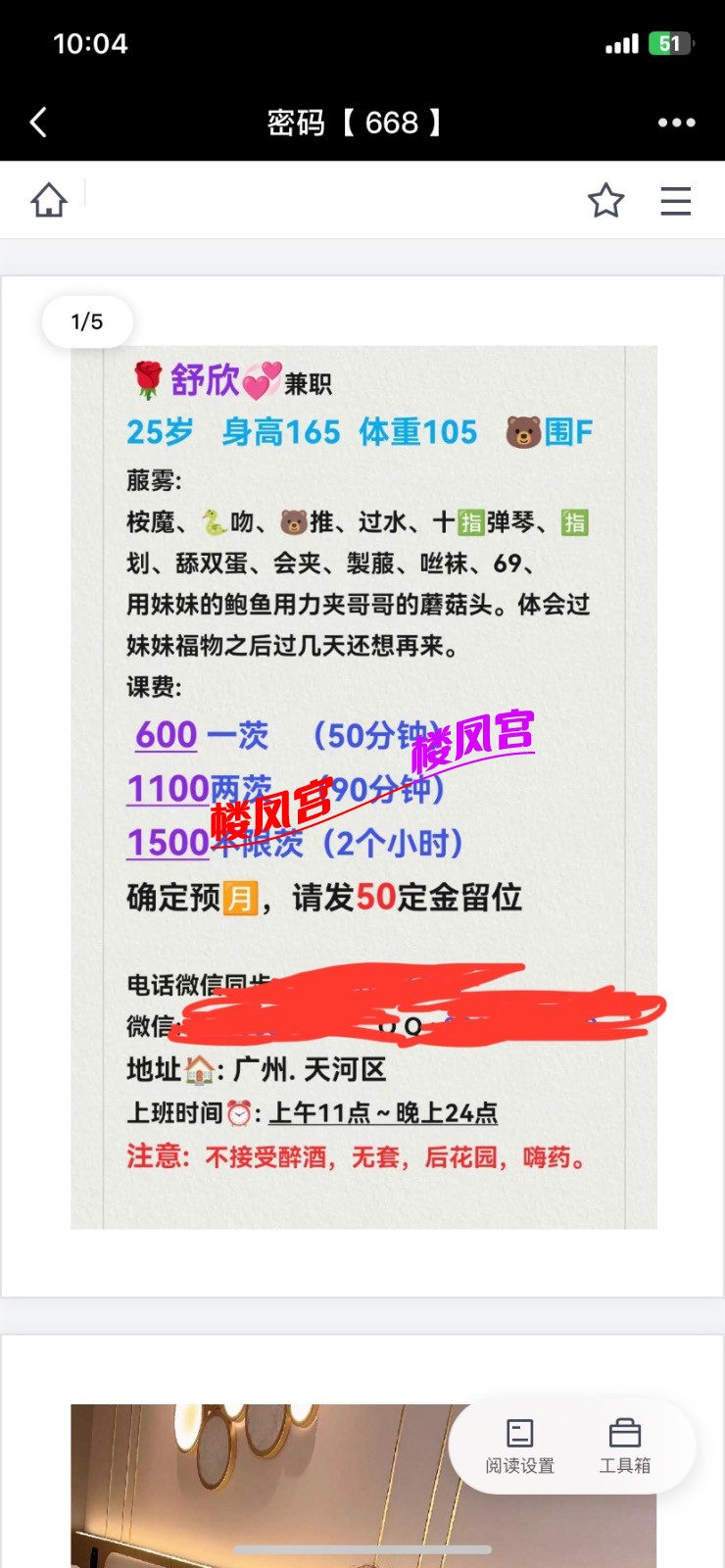Open the first image marked 1/5
Viewport: 725px width, 1568px height.
coord(363,786)
